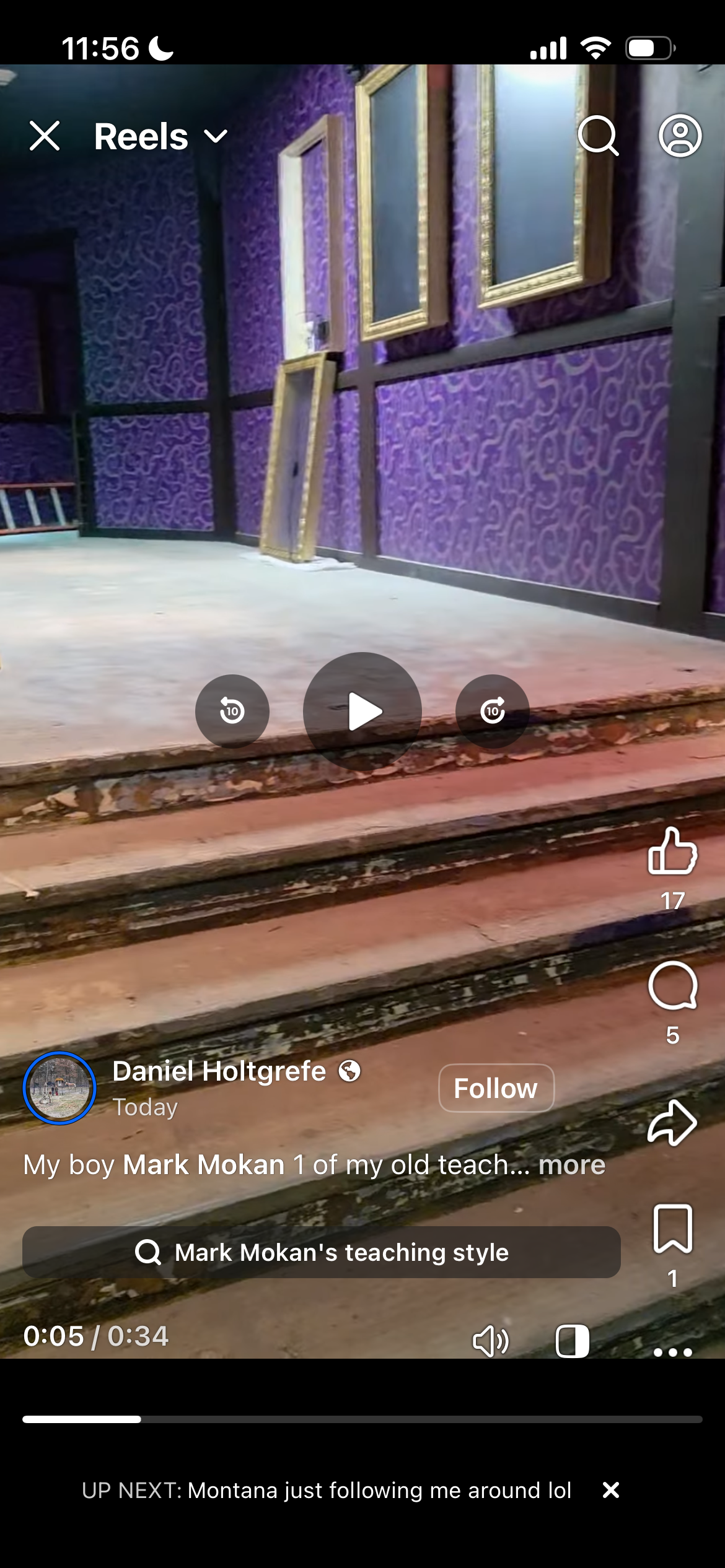
Task: Rewind the video 10 seconds
Action: pos(232,711)
